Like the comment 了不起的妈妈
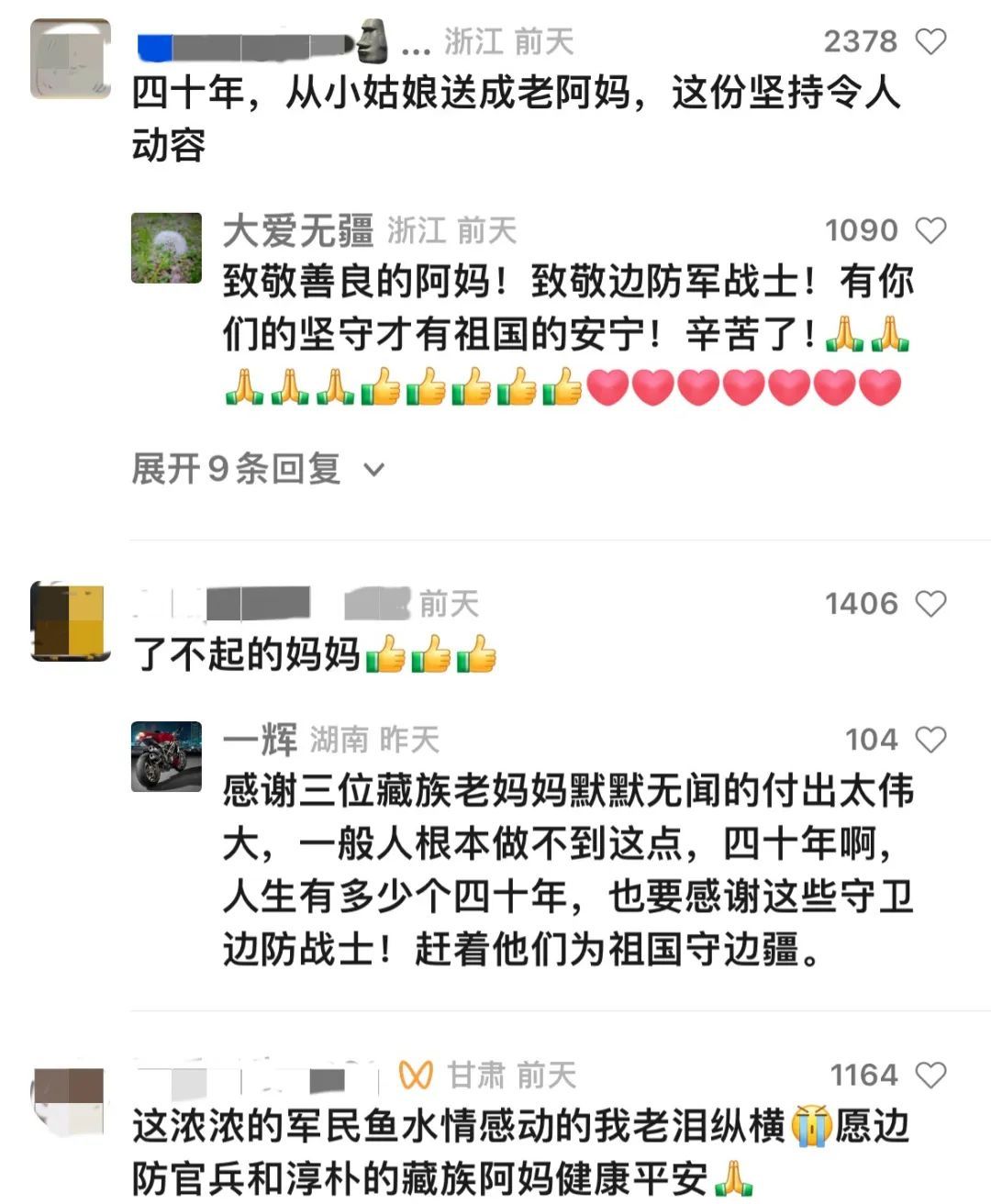 (930, 604)
